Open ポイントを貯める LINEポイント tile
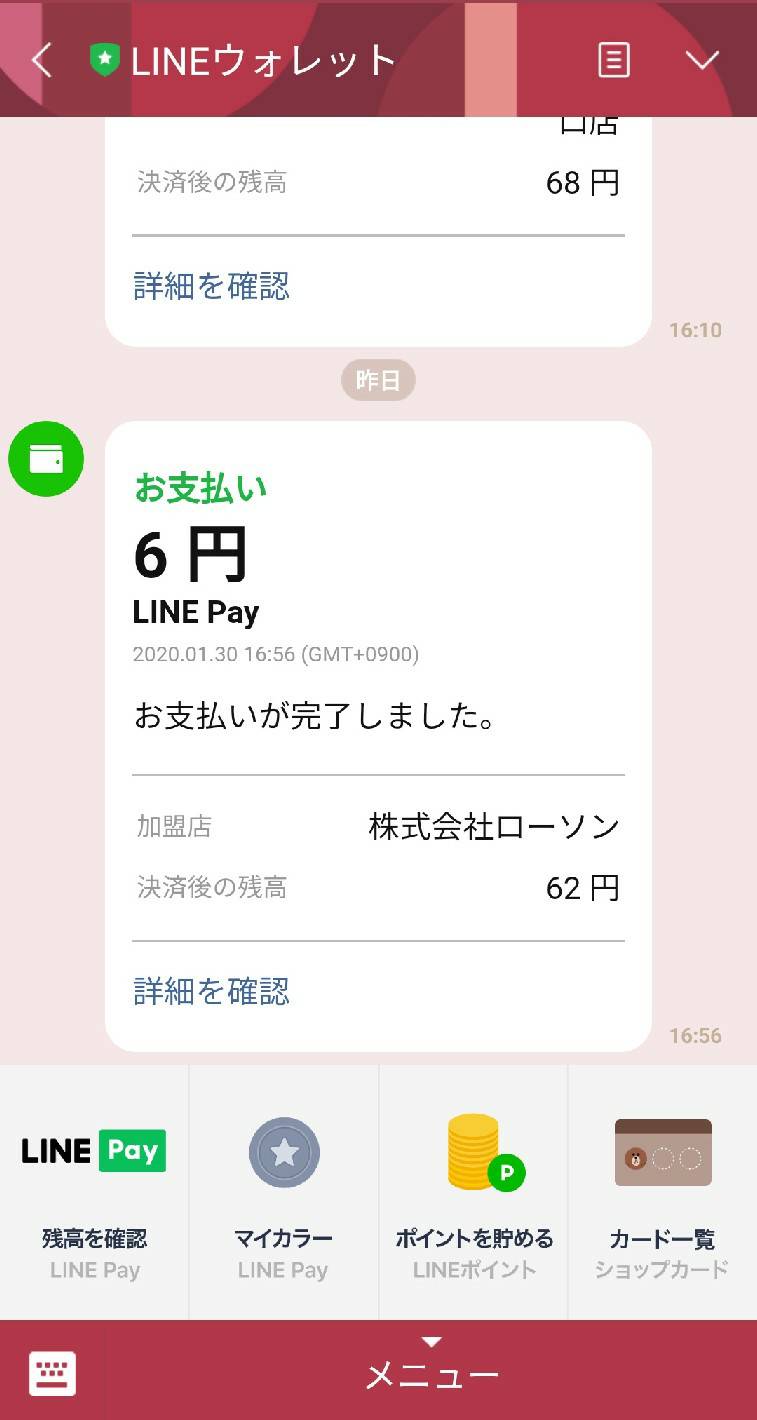 point(473,1191)
